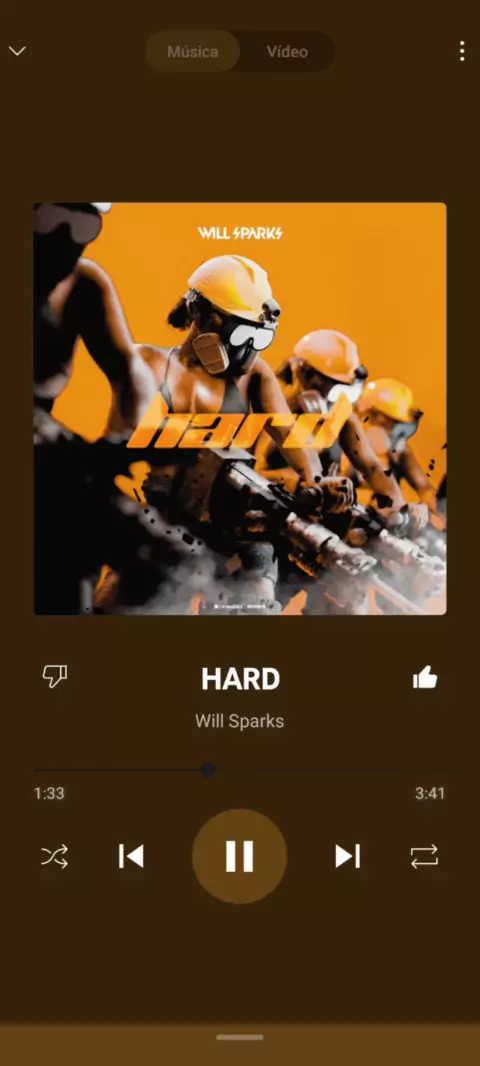Screen dimensions: 480x1066
Task: Dislike the song HARD
Action: point(54,676)
